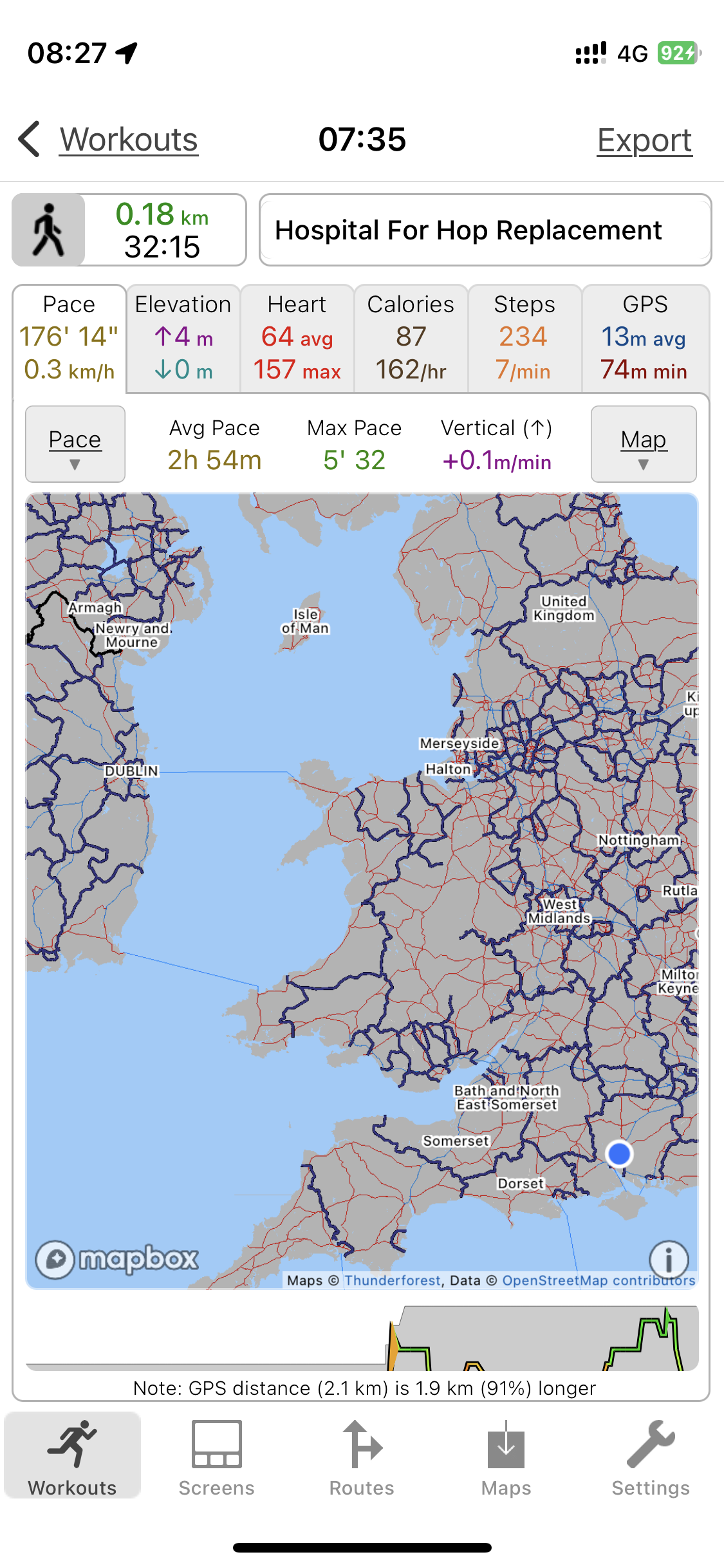
Task: Switch to the Routes tab
Action: [362, 1458]
